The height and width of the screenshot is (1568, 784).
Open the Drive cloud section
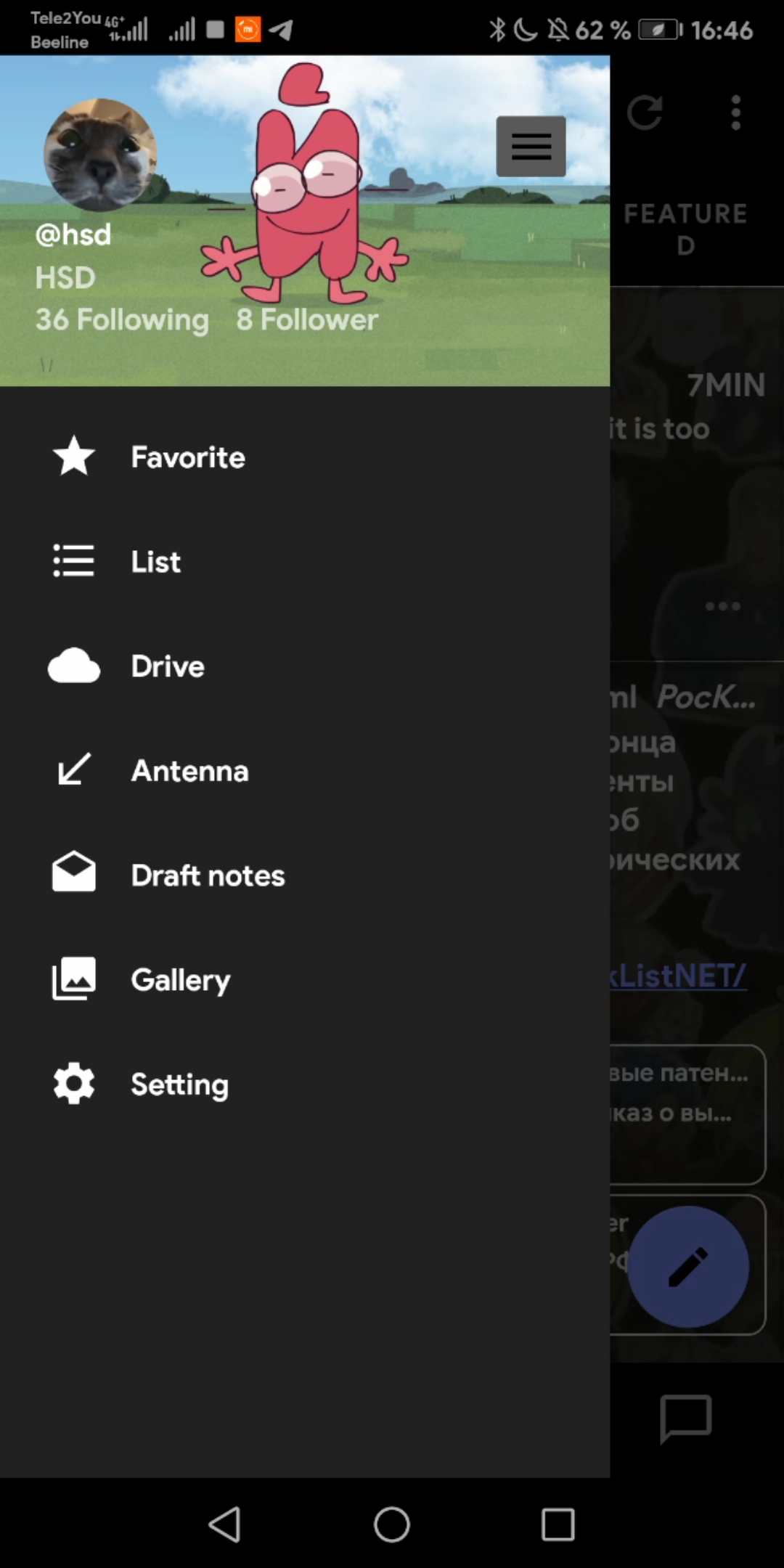[x=166, y=666]
